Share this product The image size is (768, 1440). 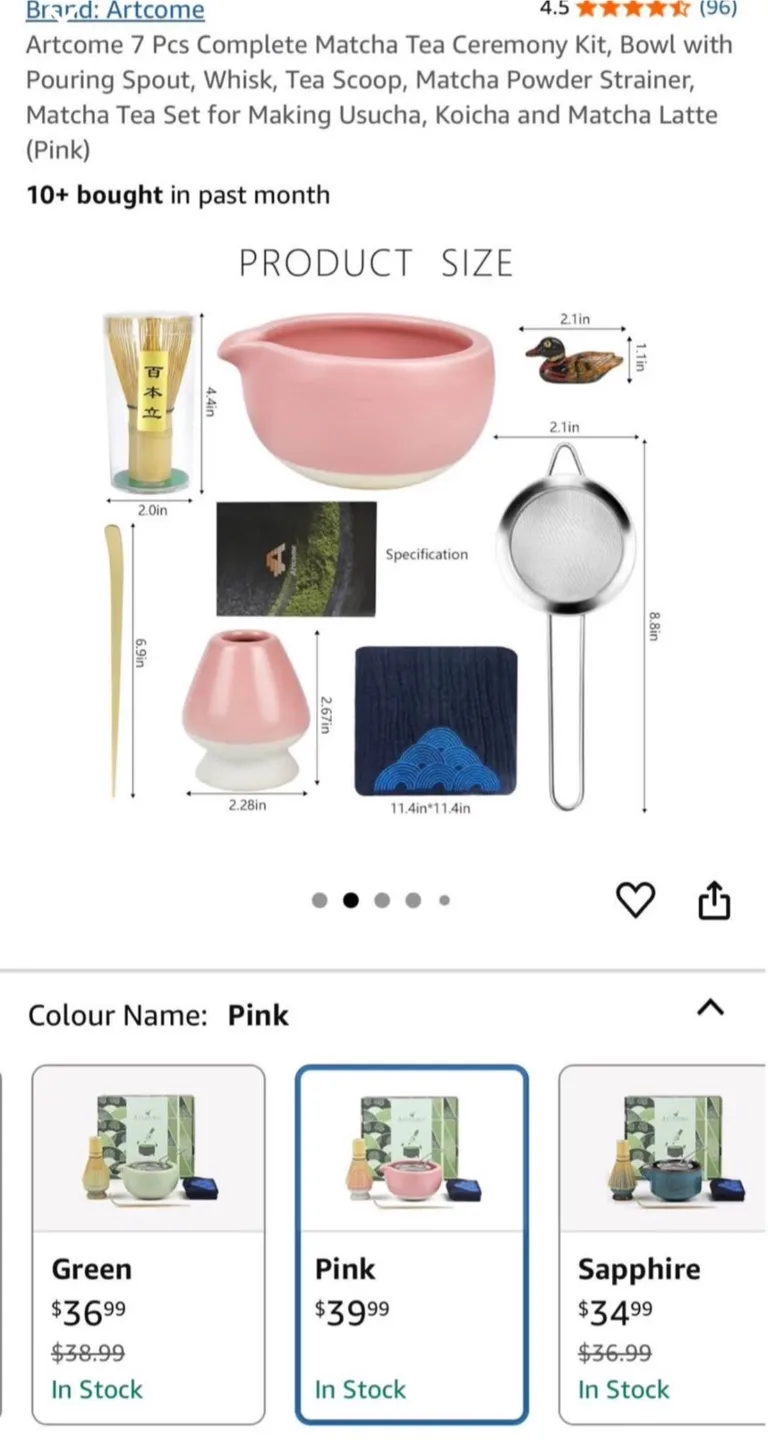click(x=713, y=900)
